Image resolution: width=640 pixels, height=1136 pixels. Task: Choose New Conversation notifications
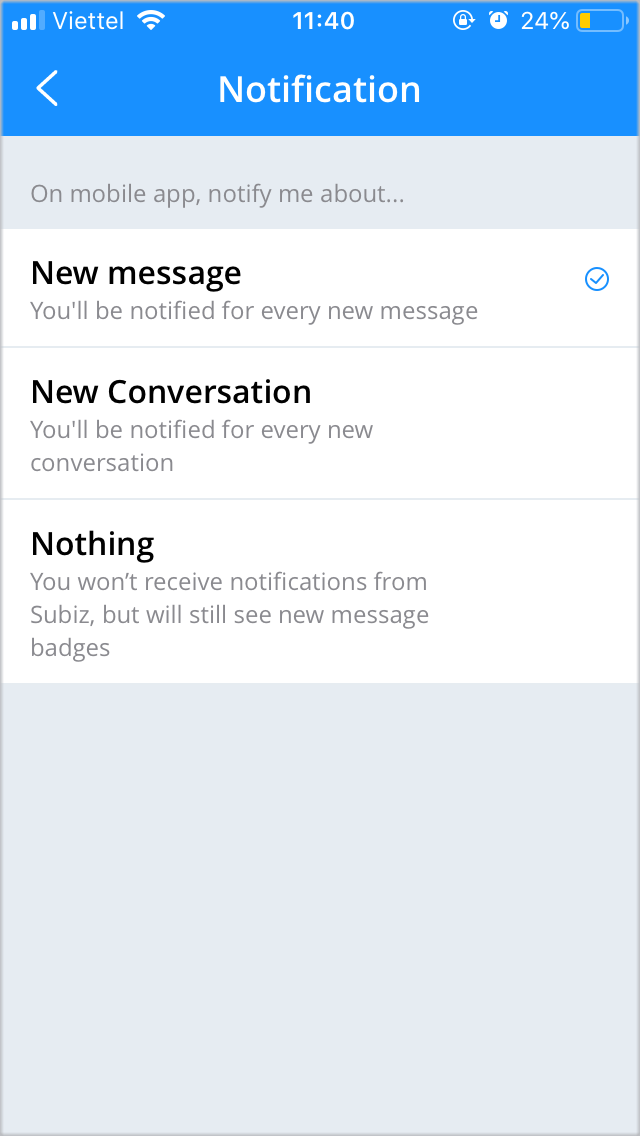click(320, 423)
